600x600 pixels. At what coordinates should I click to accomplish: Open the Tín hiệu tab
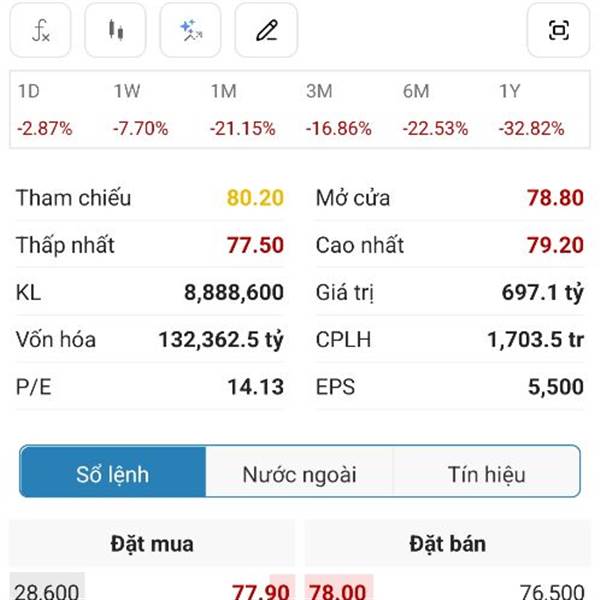(x=486, y=474)
